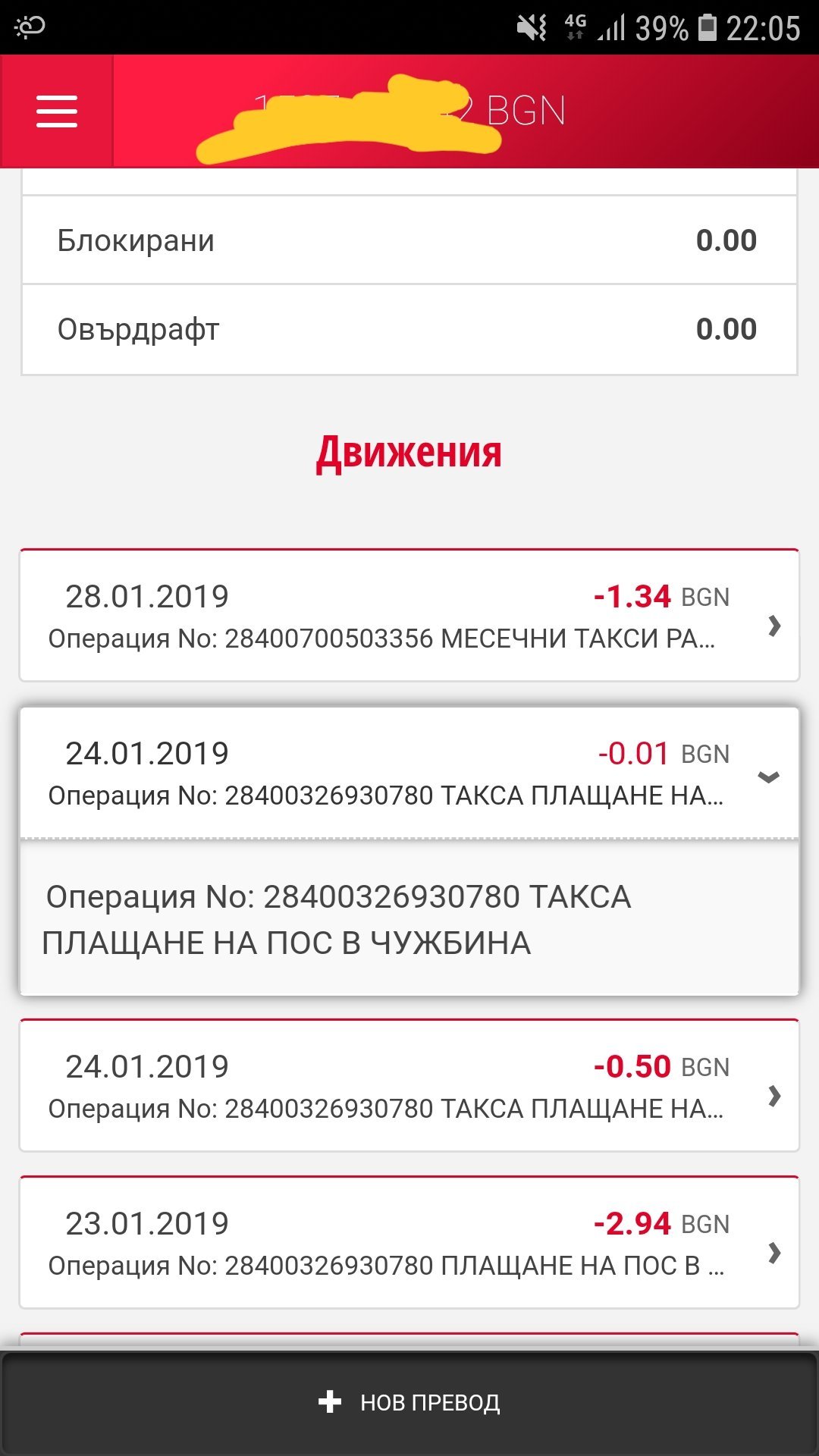Collapse the expanded -0.01 BGN transaction
819x1456 pixels.
(769, 776)
